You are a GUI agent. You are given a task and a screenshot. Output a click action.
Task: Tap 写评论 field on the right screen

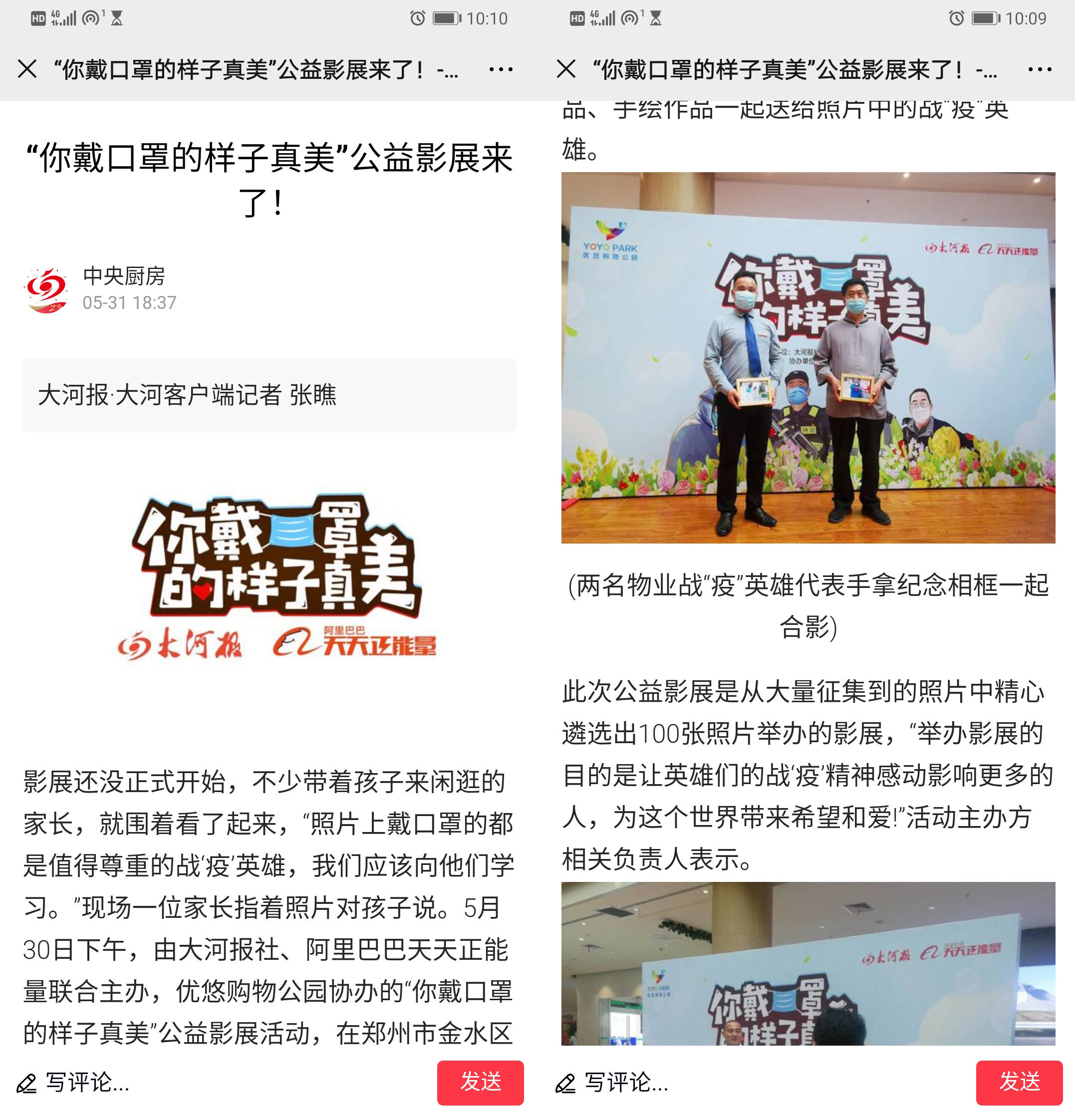(x=625, y=1082)
